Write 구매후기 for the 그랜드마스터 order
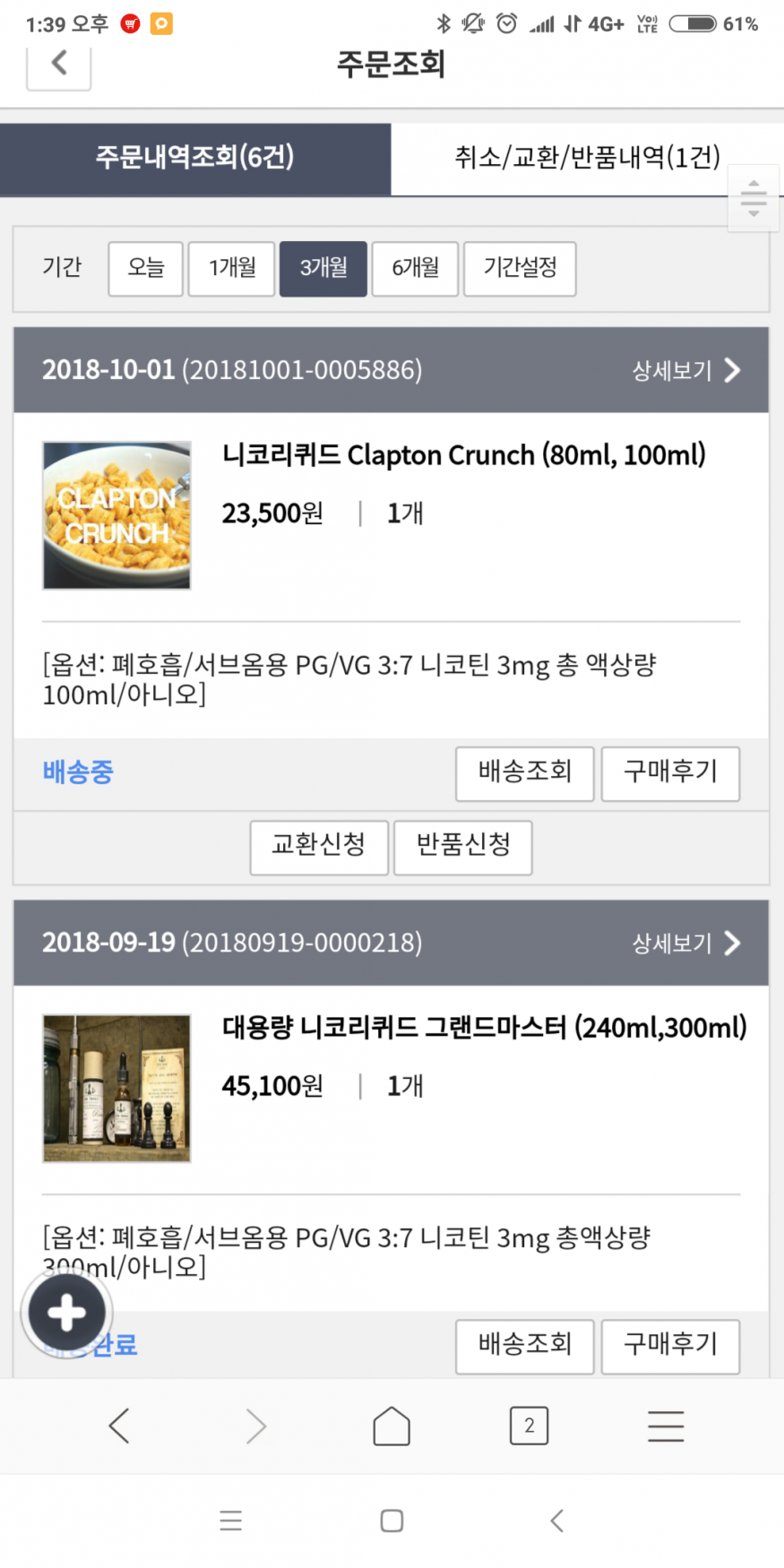This screenshot has height=1568, width=784. coord(670,1345)
